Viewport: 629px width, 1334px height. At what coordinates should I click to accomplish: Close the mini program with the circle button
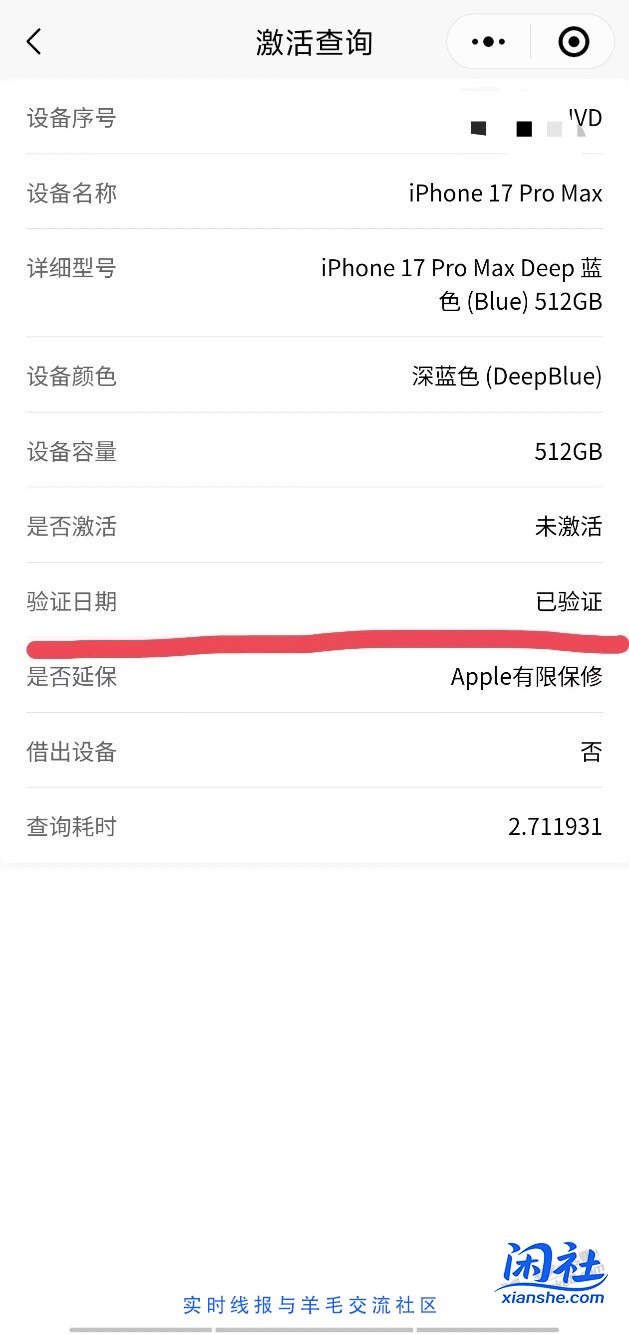(x=573, y=42)
